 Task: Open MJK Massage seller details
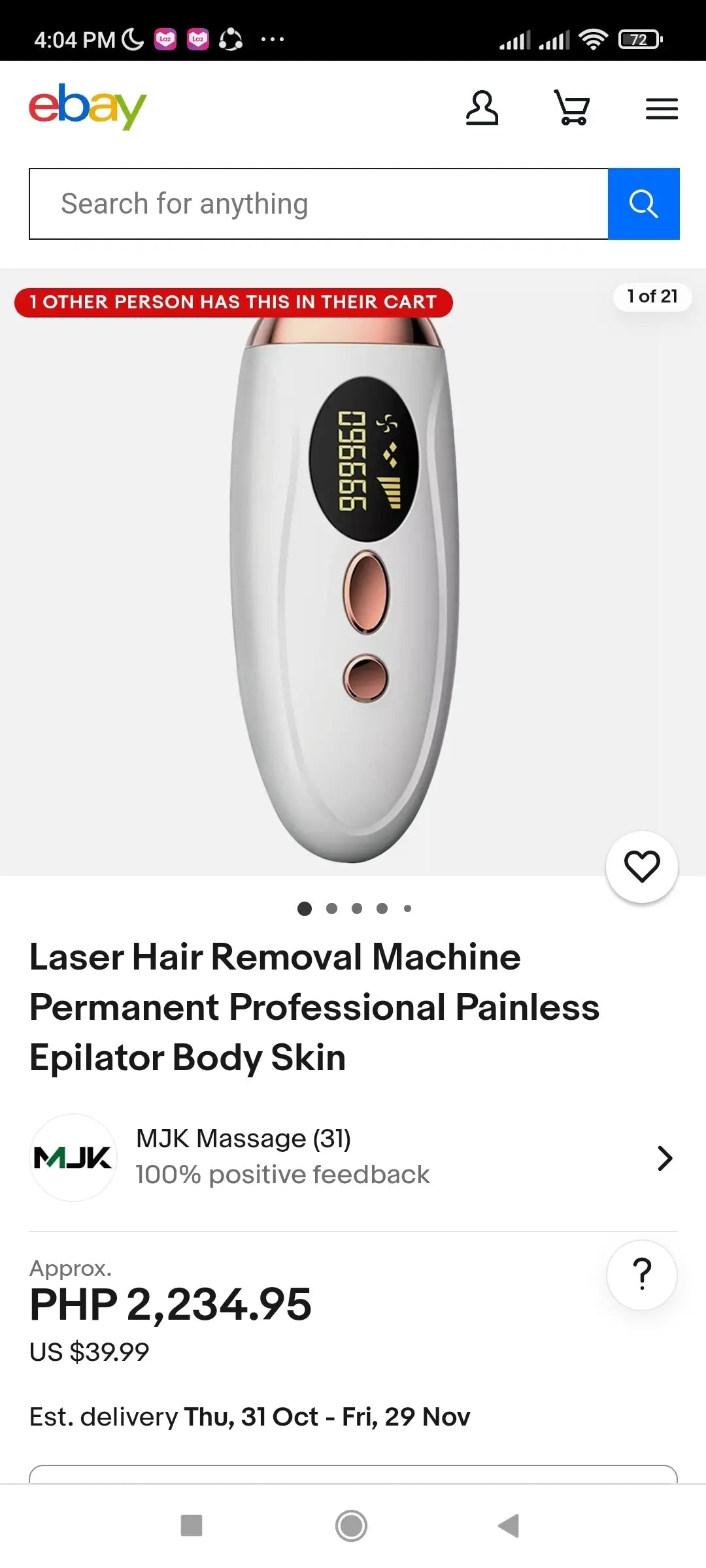353,1157
